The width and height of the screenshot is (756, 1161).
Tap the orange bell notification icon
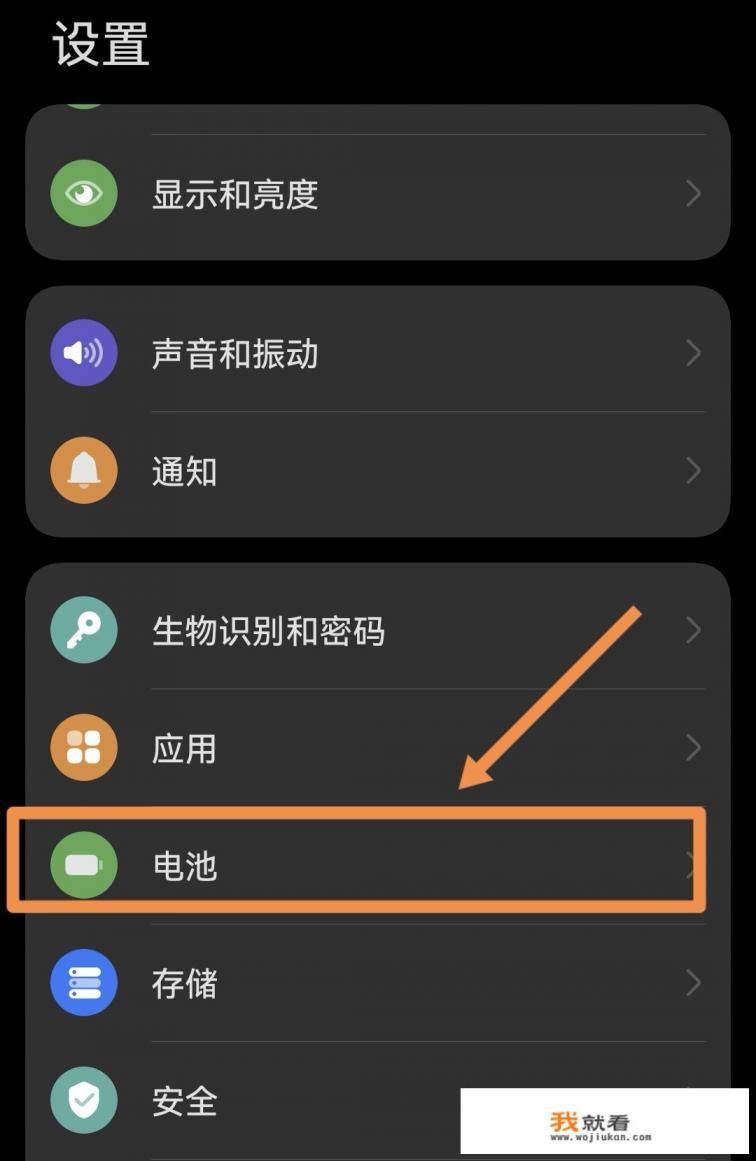tap(84, 470)
